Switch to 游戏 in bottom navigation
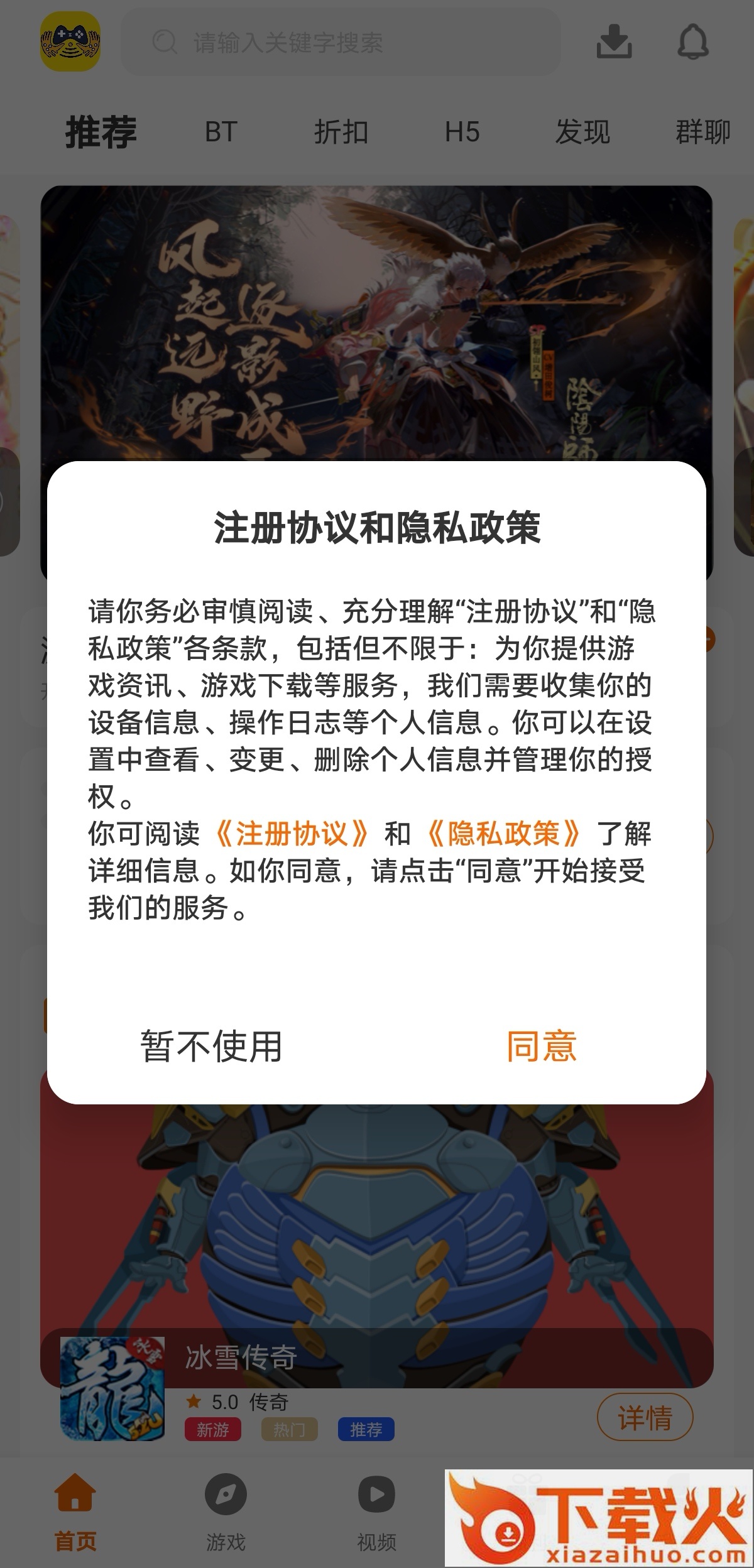Screen dimensions: 754x1568 coord(226,1512)
